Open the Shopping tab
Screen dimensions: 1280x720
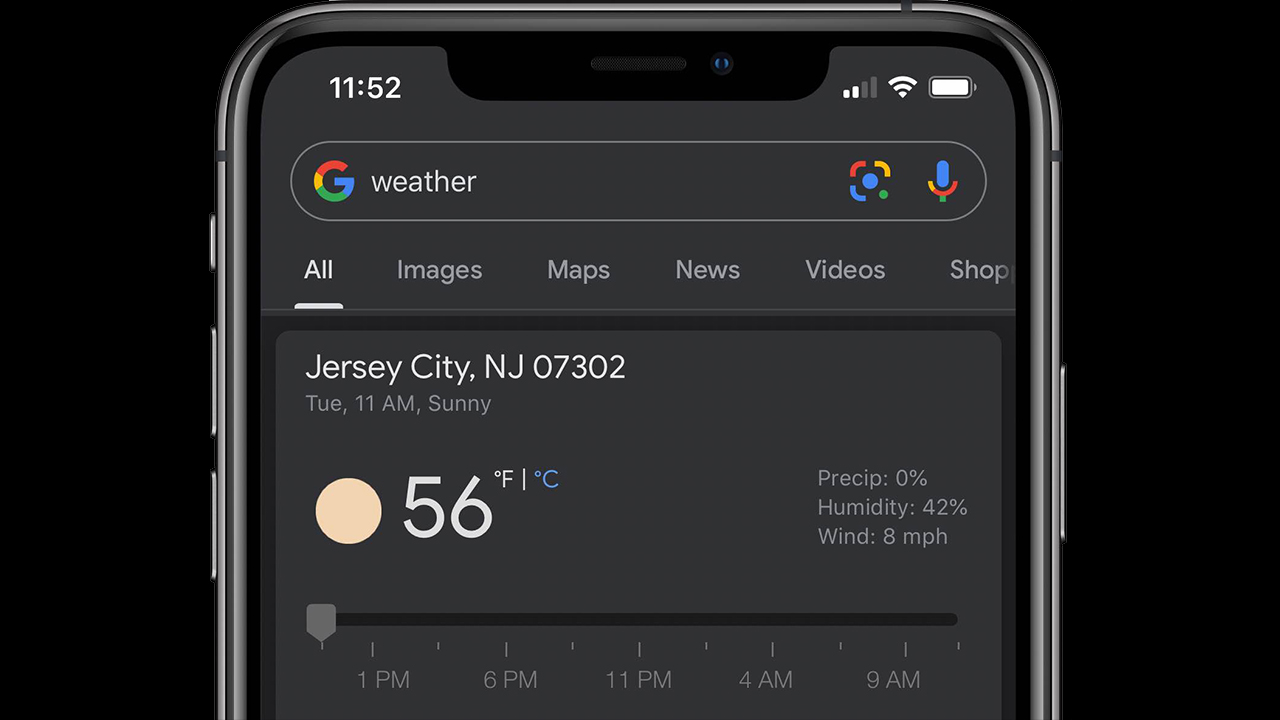tap(979, 270)
